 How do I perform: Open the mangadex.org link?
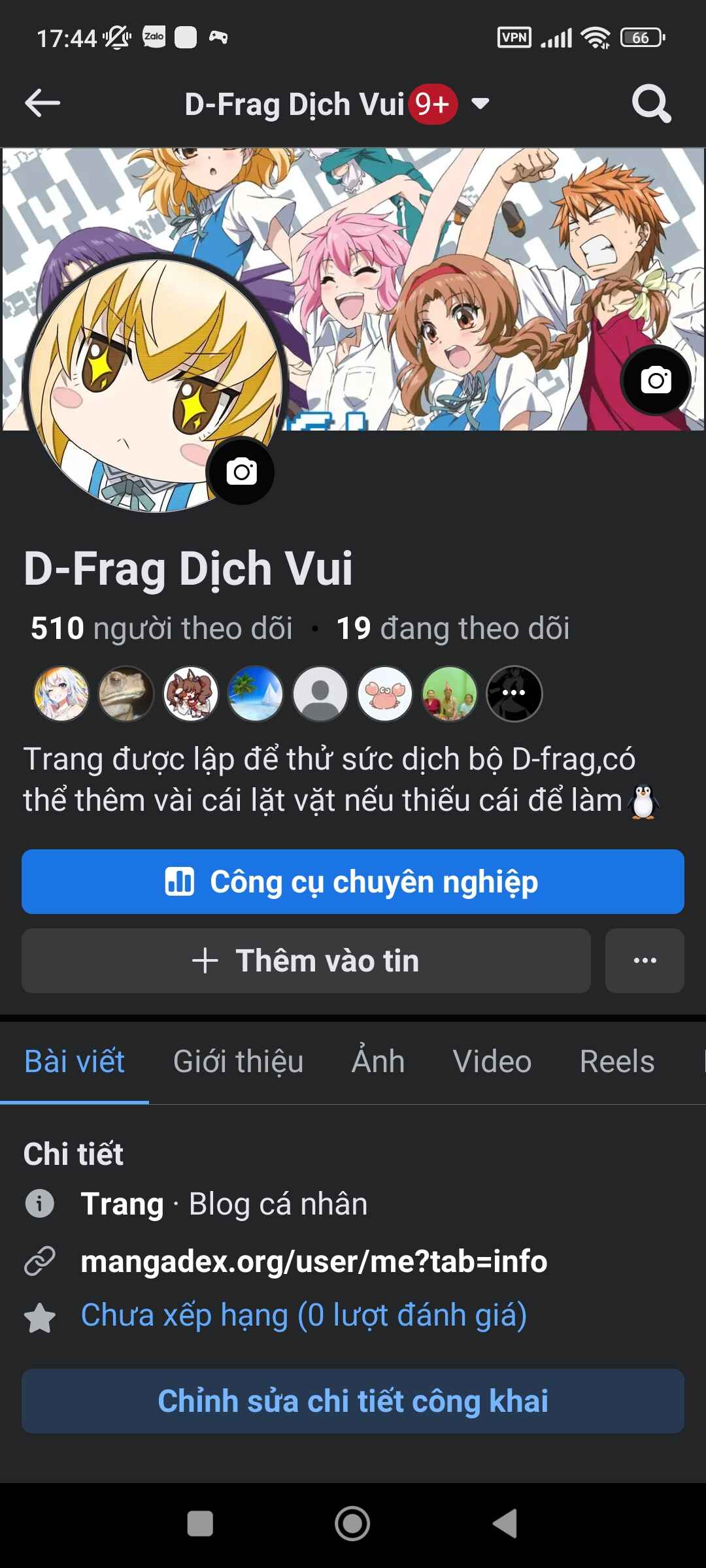click(x=314, y=1261)
